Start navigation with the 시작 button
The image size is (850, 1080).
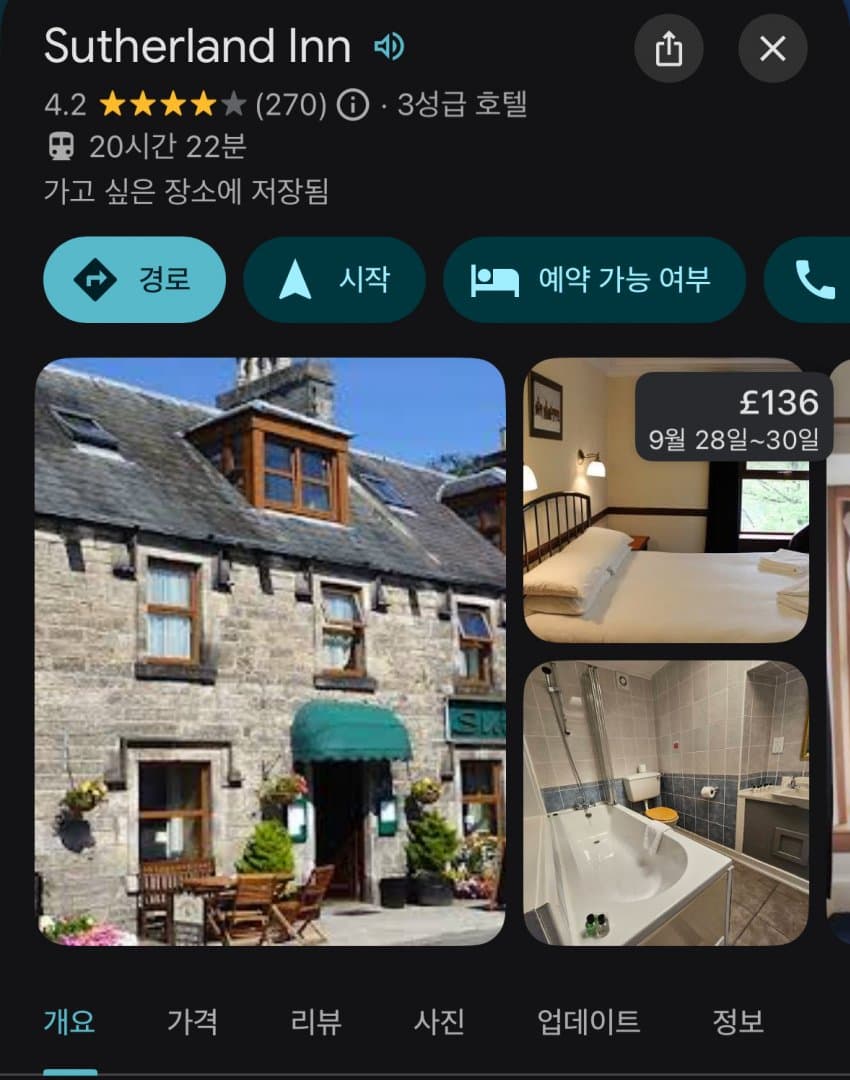click(334, 280)
